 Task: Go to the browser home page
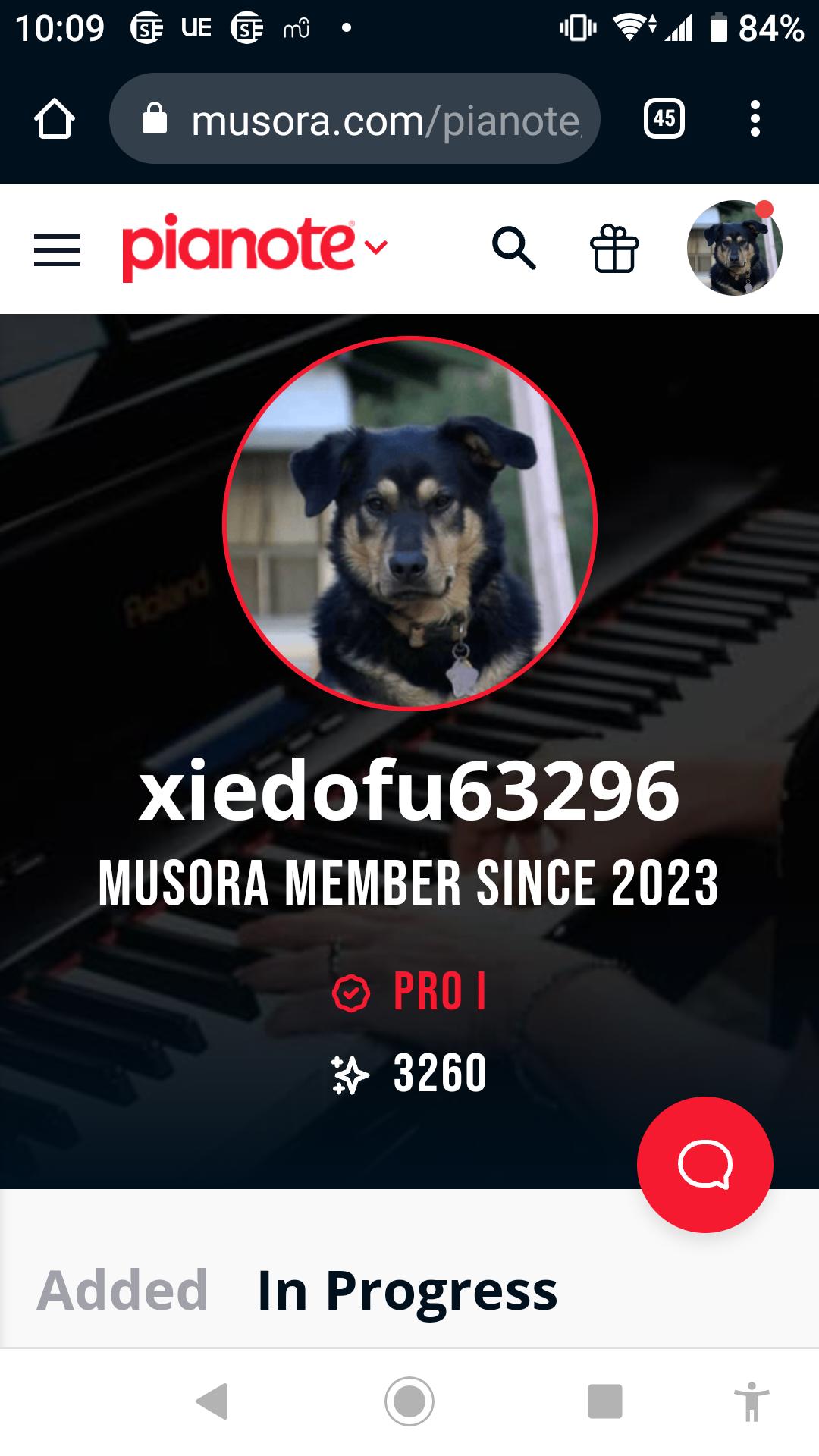coord(55,119)
